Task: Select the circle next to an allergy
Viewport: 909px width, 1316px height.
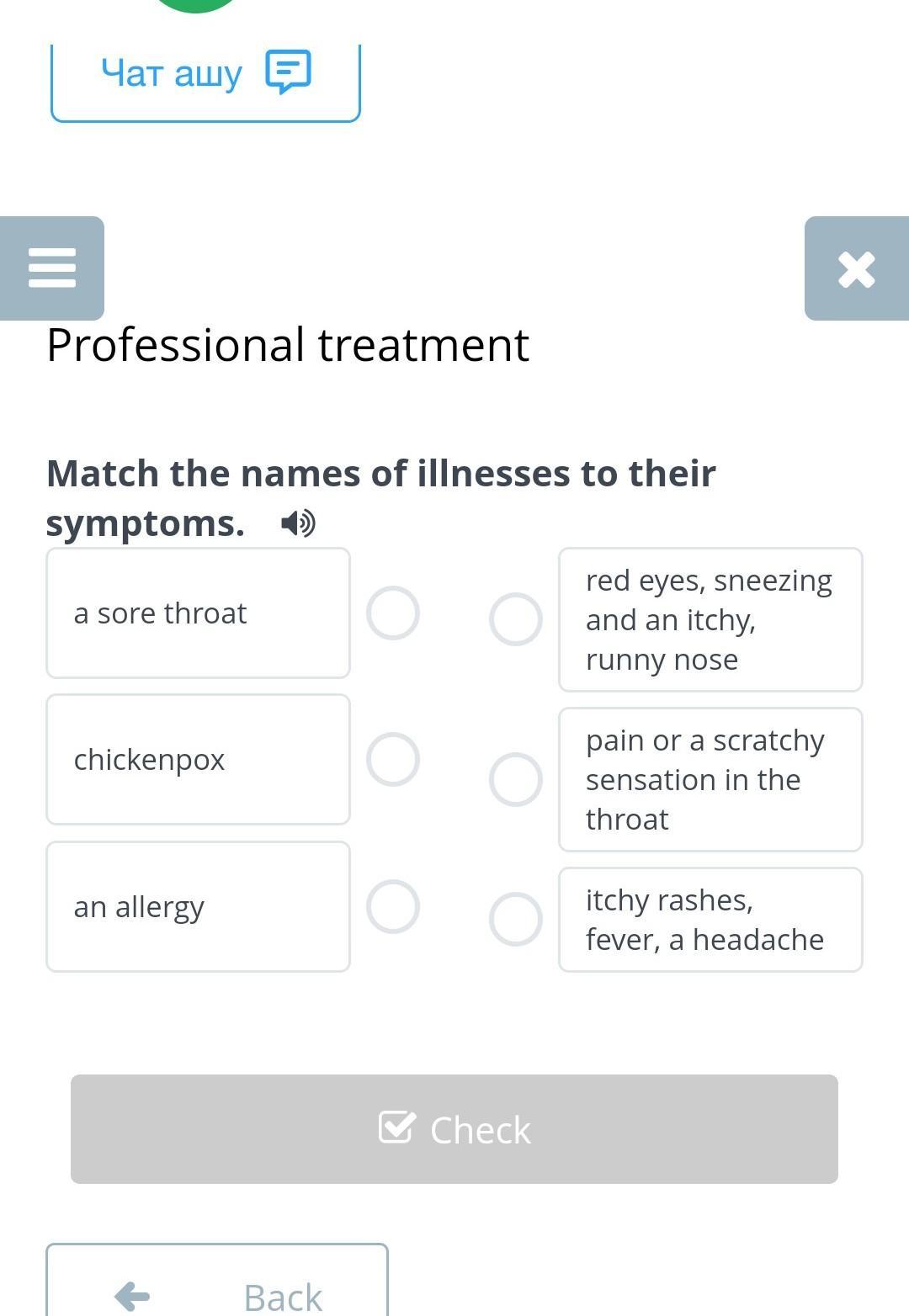Action: (393, 906)
